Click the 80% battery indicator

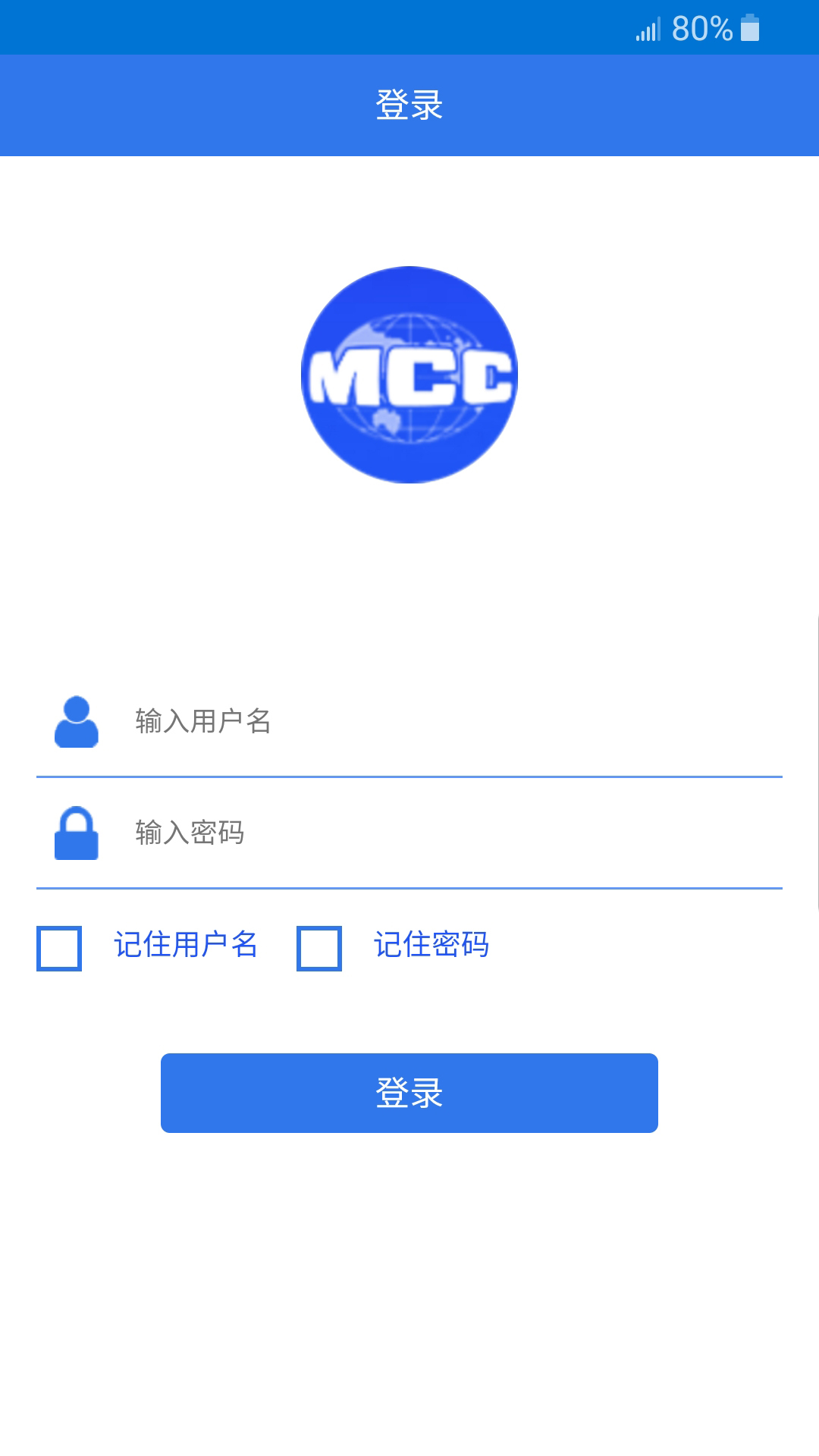coord(701,29)
